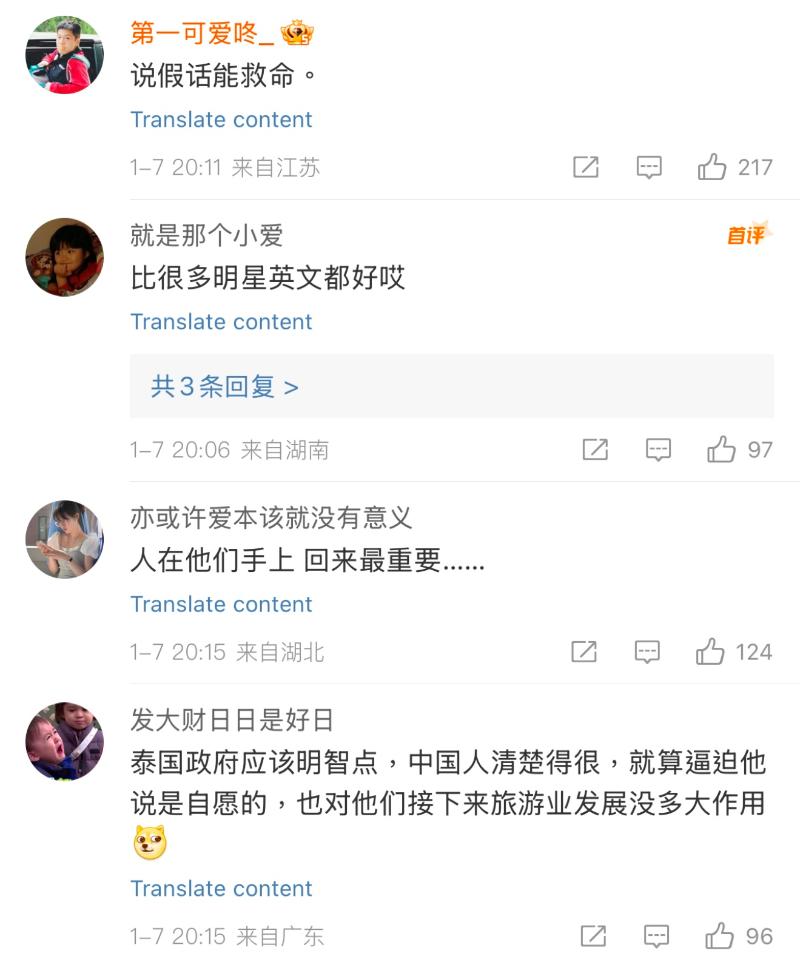Like the comment by 第一可爱咚_
Screen dimensions: 800x962
pos(712,167)
